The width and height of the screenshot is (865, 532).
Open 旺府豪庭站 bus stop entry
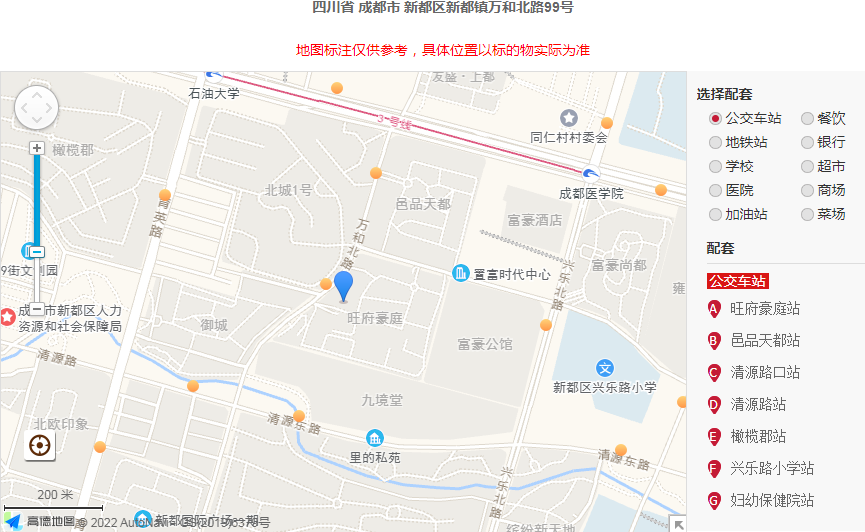pos(764,309)
